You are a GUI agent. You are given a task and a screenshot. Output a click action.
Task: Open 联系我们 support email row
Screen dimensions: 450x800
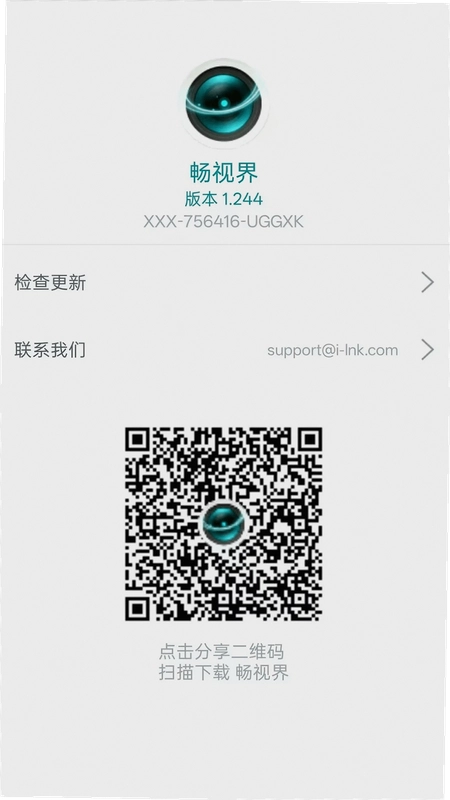[x=225, y=350]
